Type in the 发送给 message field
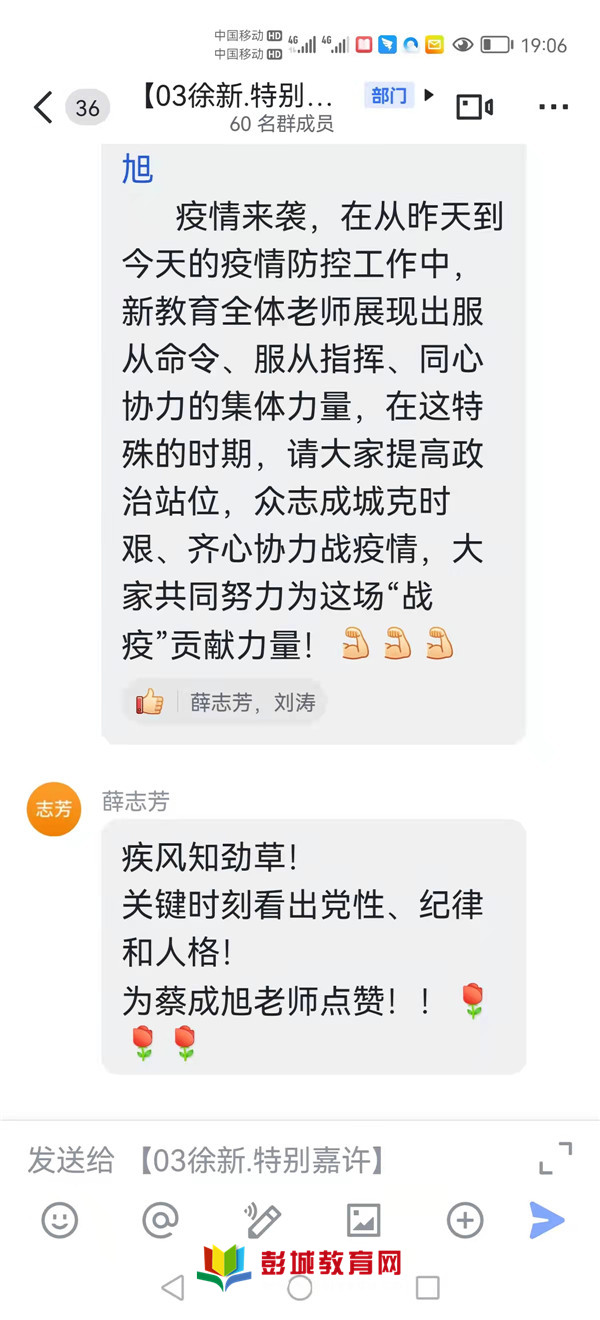600x1320 pixels. (270, 1161)
